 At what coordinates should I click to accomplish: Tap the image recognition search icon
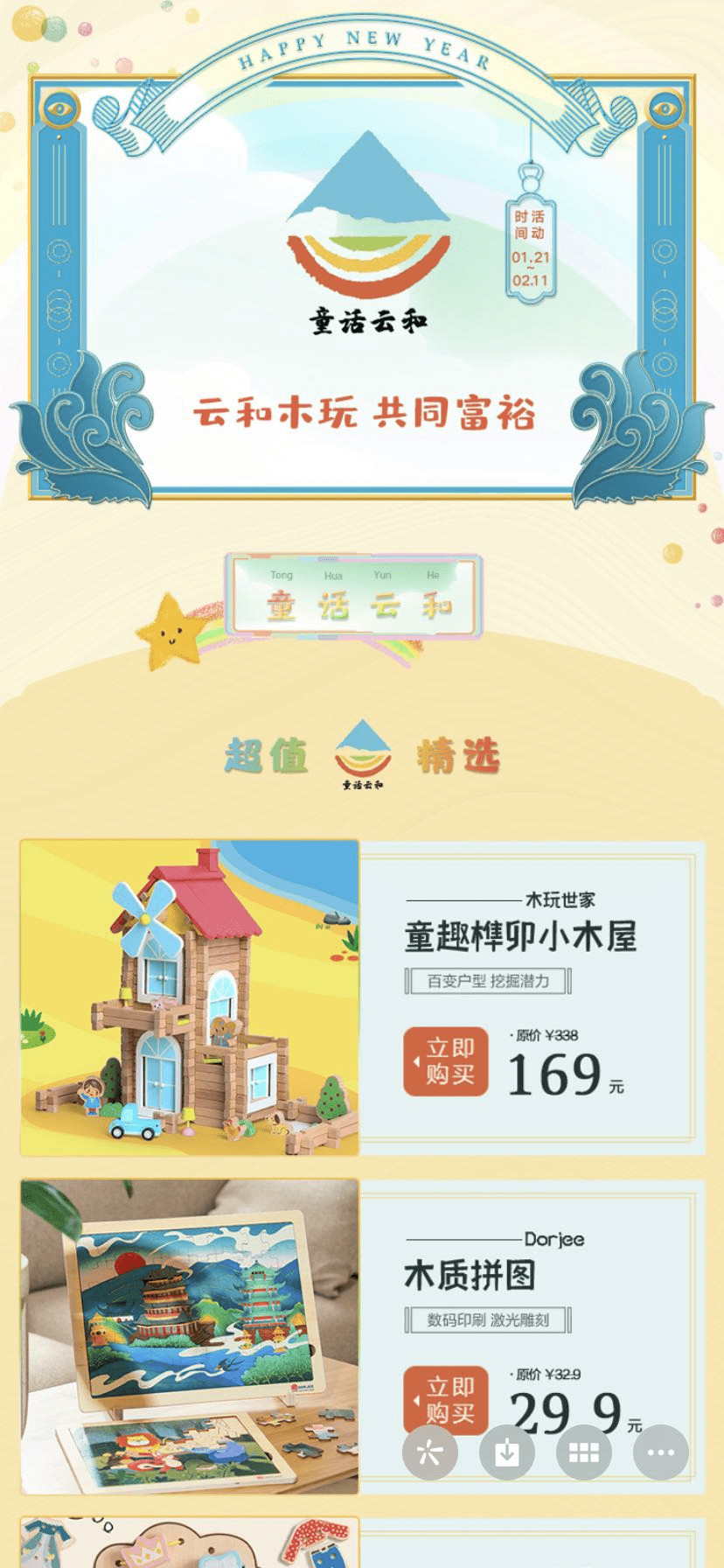tap(429, 1452)
